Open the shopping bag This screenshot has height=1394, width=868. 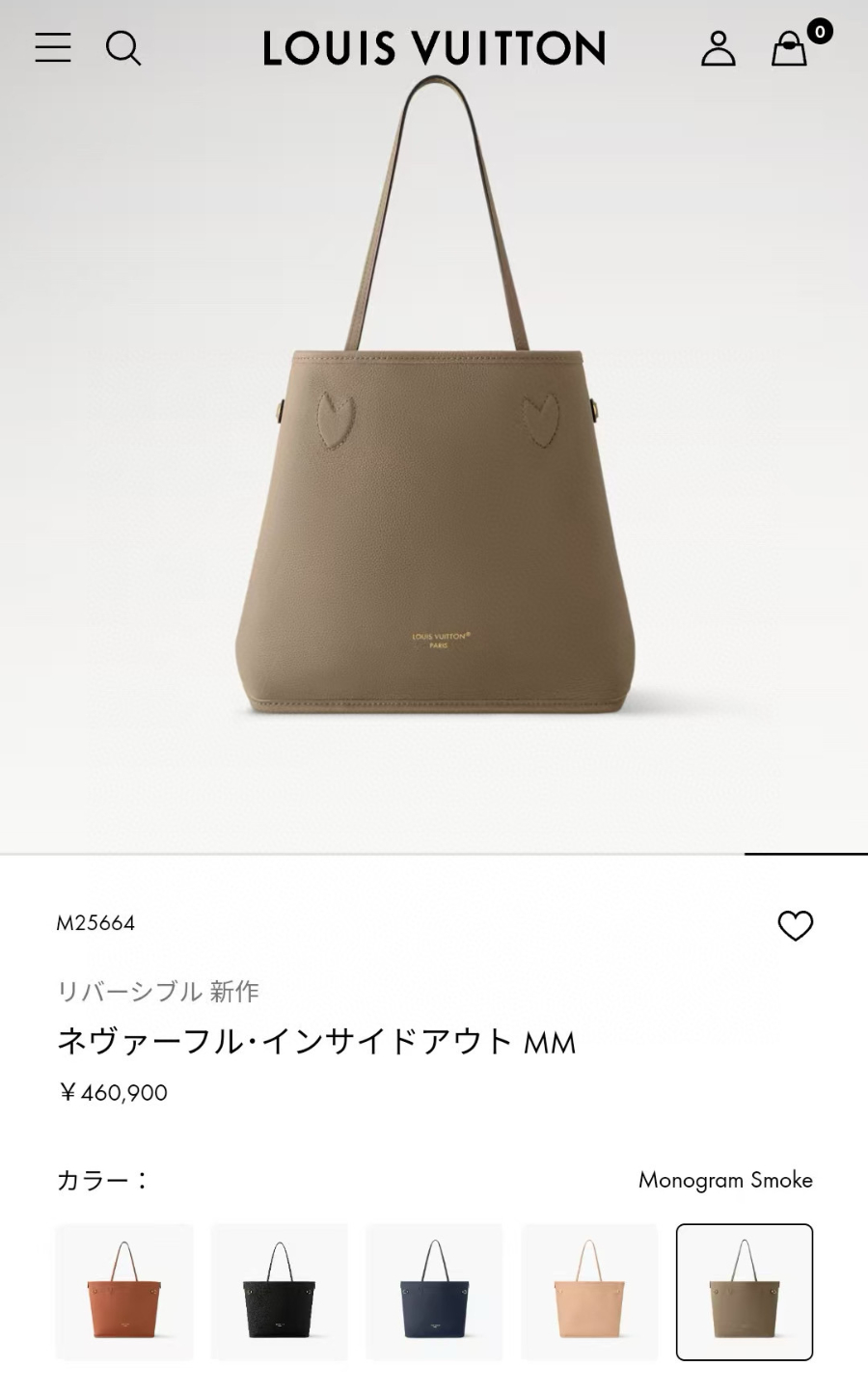[x=790, y=47]
